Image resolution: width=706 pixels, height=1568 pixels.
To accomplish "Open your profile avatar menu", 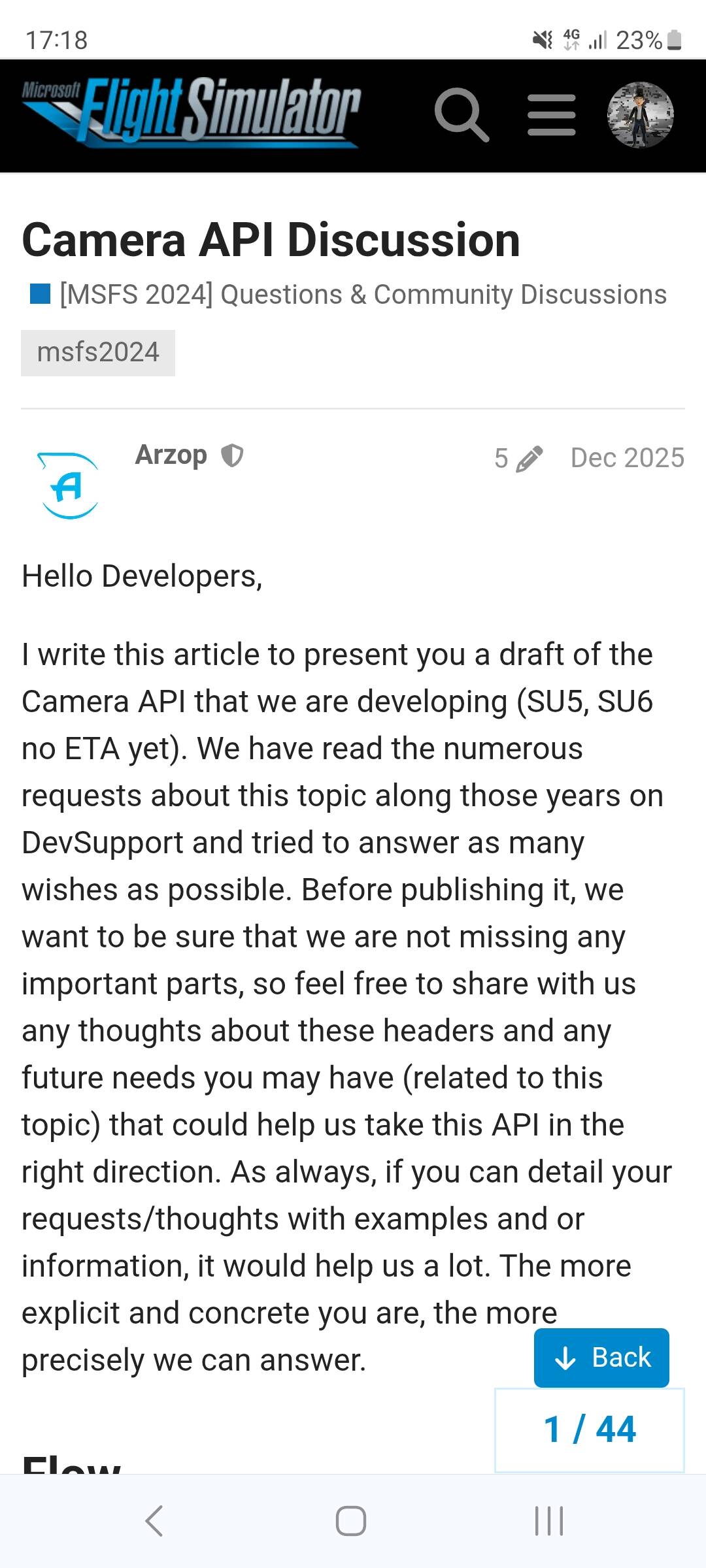I will 640,115.
